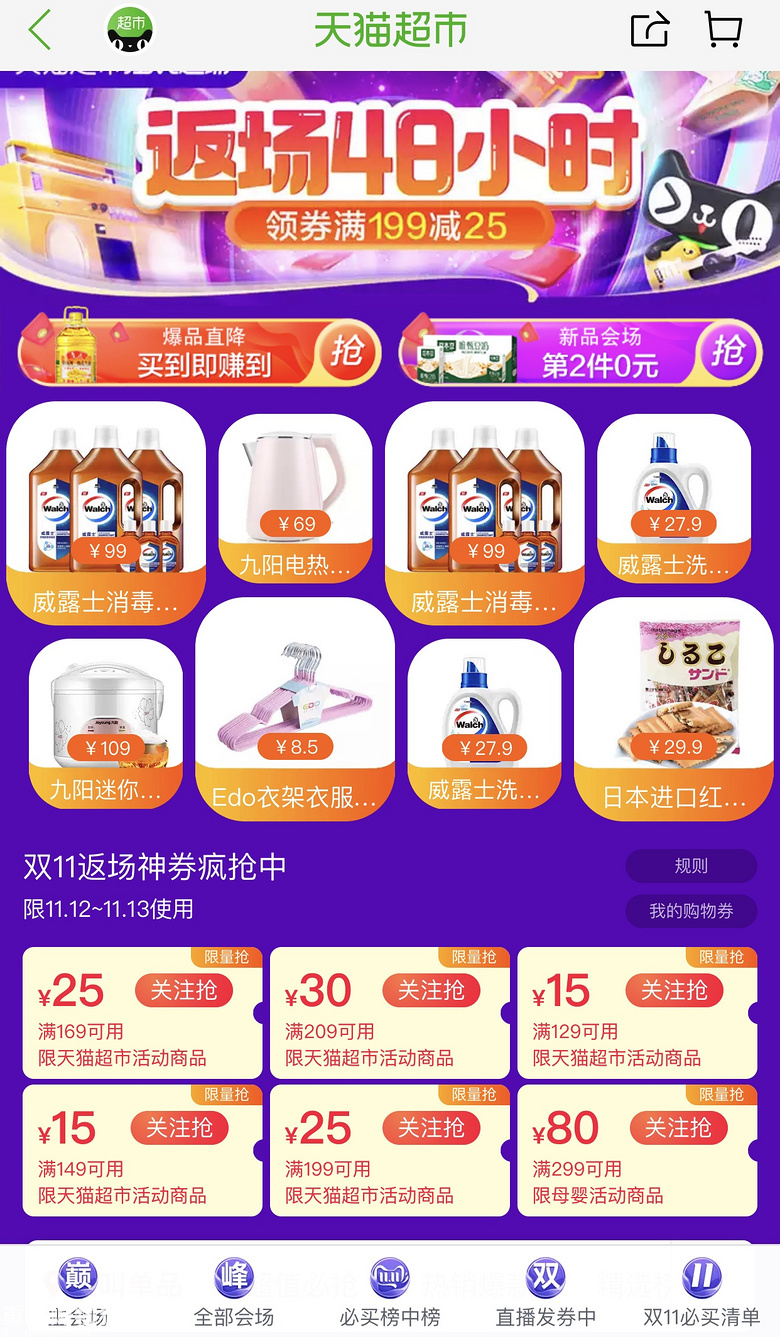This screenshot has height=1337, width=780.
Task: Open the 全部会场 tab
Action: pyautogui.click(x=234, y=1292)
